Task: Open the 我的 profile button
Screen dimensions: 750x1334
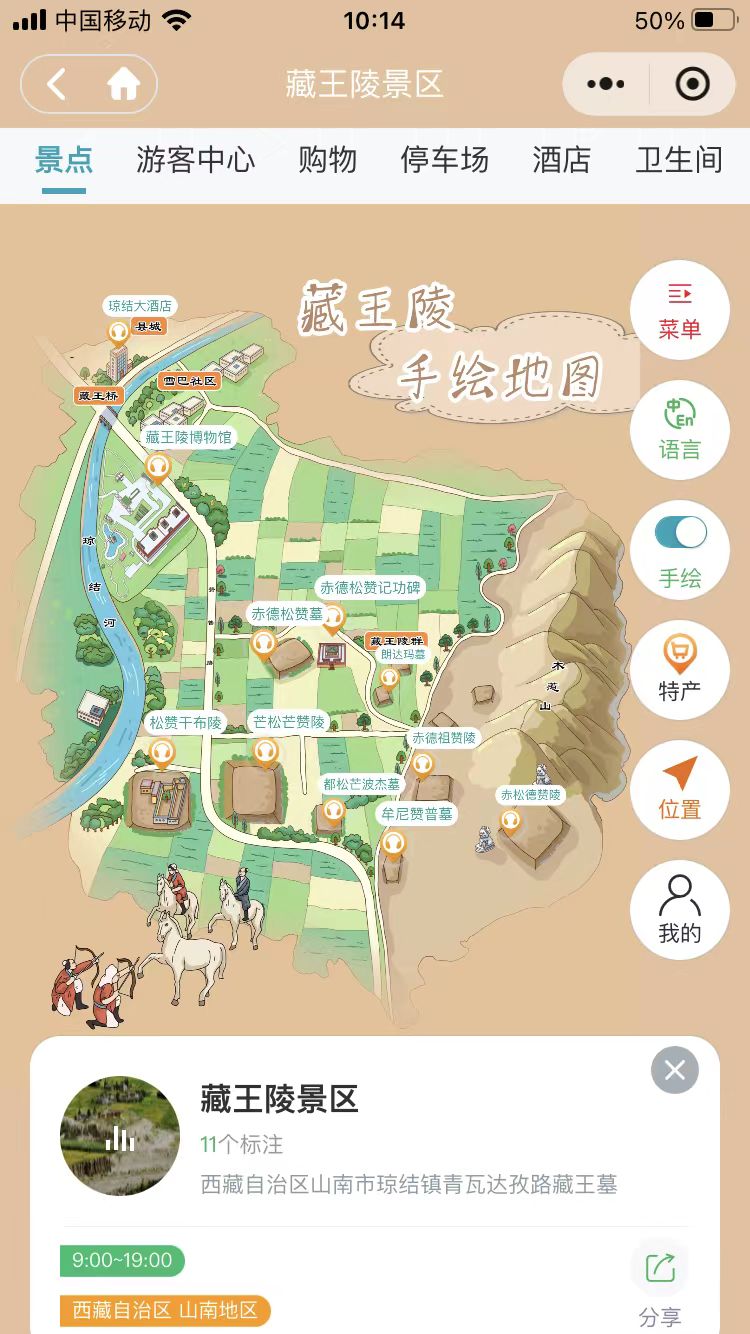Action: coord(680,911)
